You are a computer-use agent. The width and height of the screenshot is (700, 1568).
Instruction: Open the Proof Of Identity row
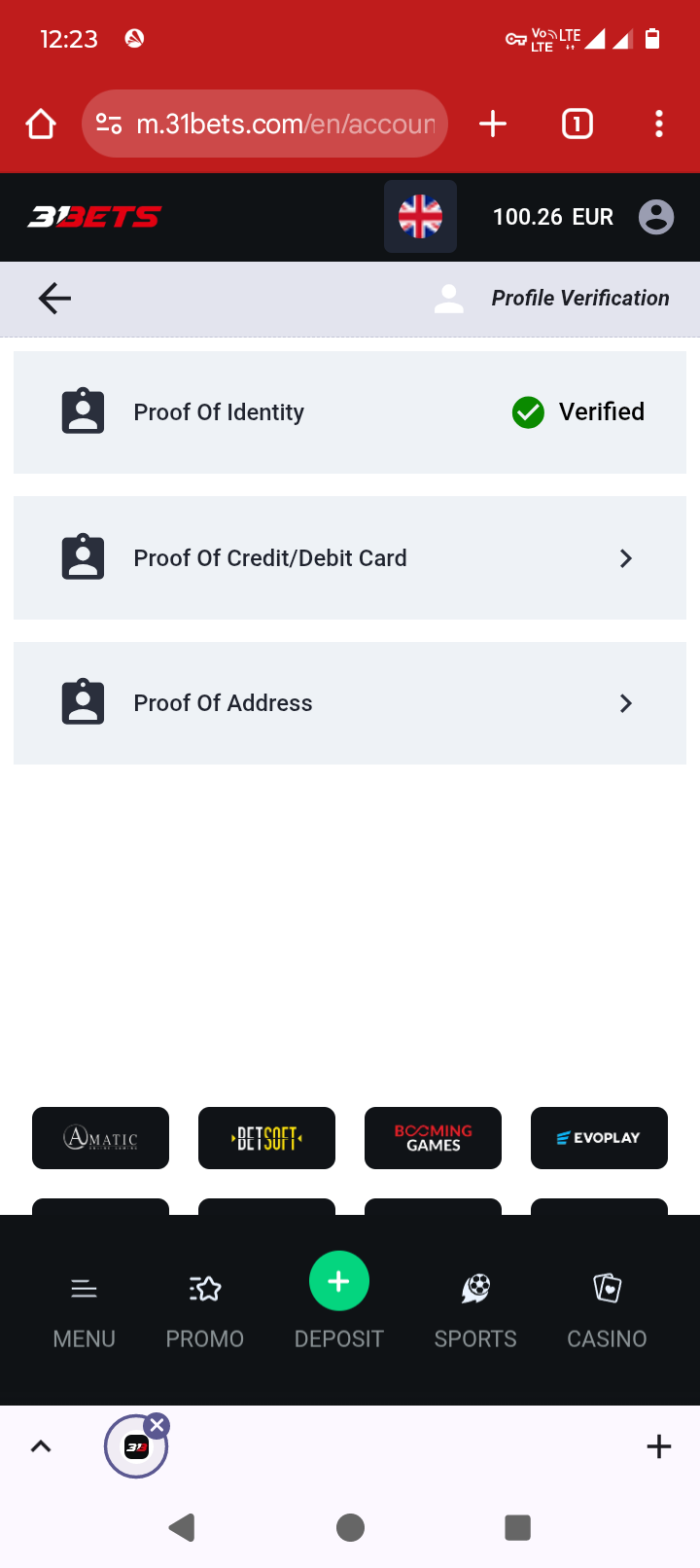point(350,412)
